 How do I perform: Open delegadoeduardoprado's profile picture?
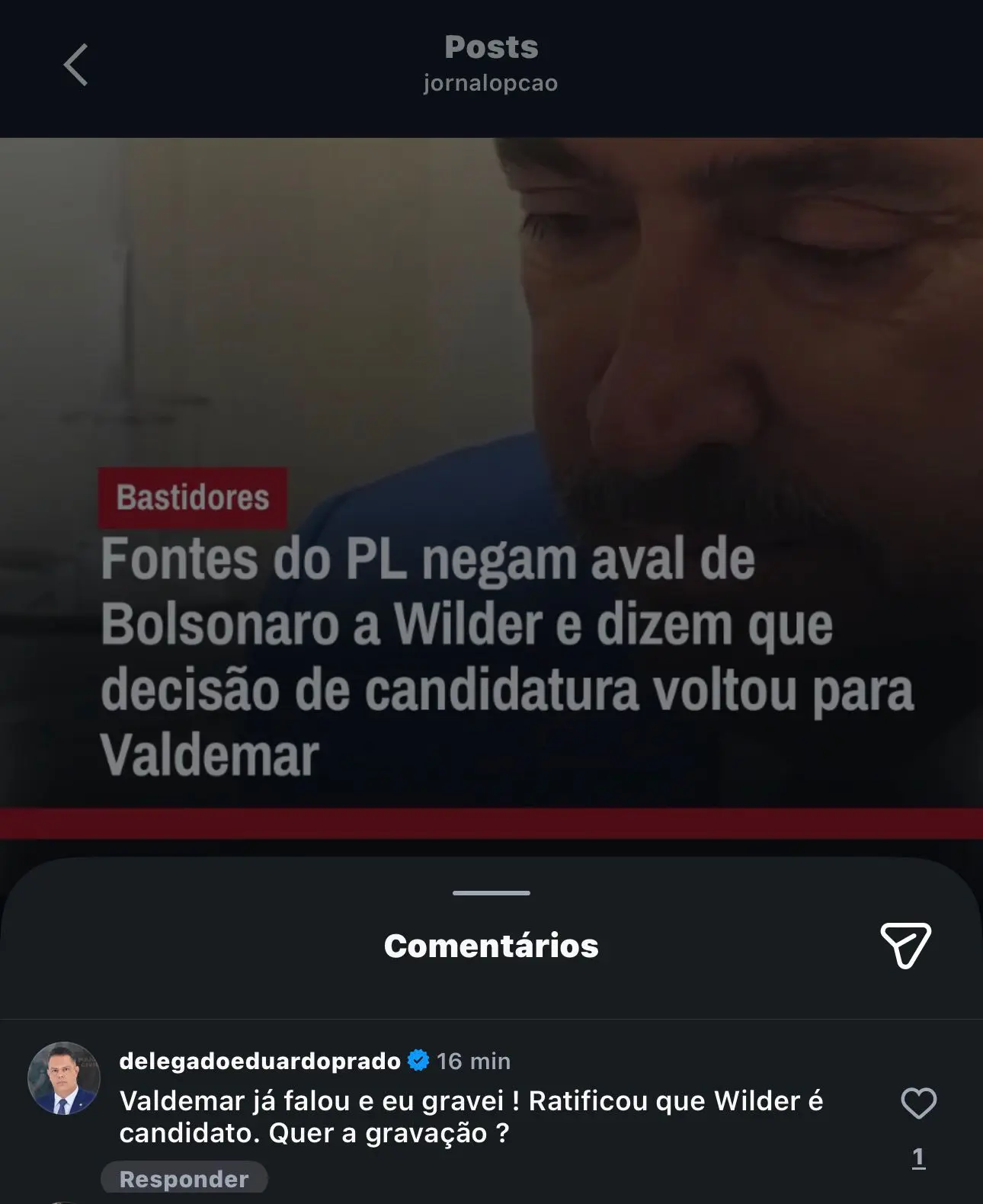(x=64, y=1078)
